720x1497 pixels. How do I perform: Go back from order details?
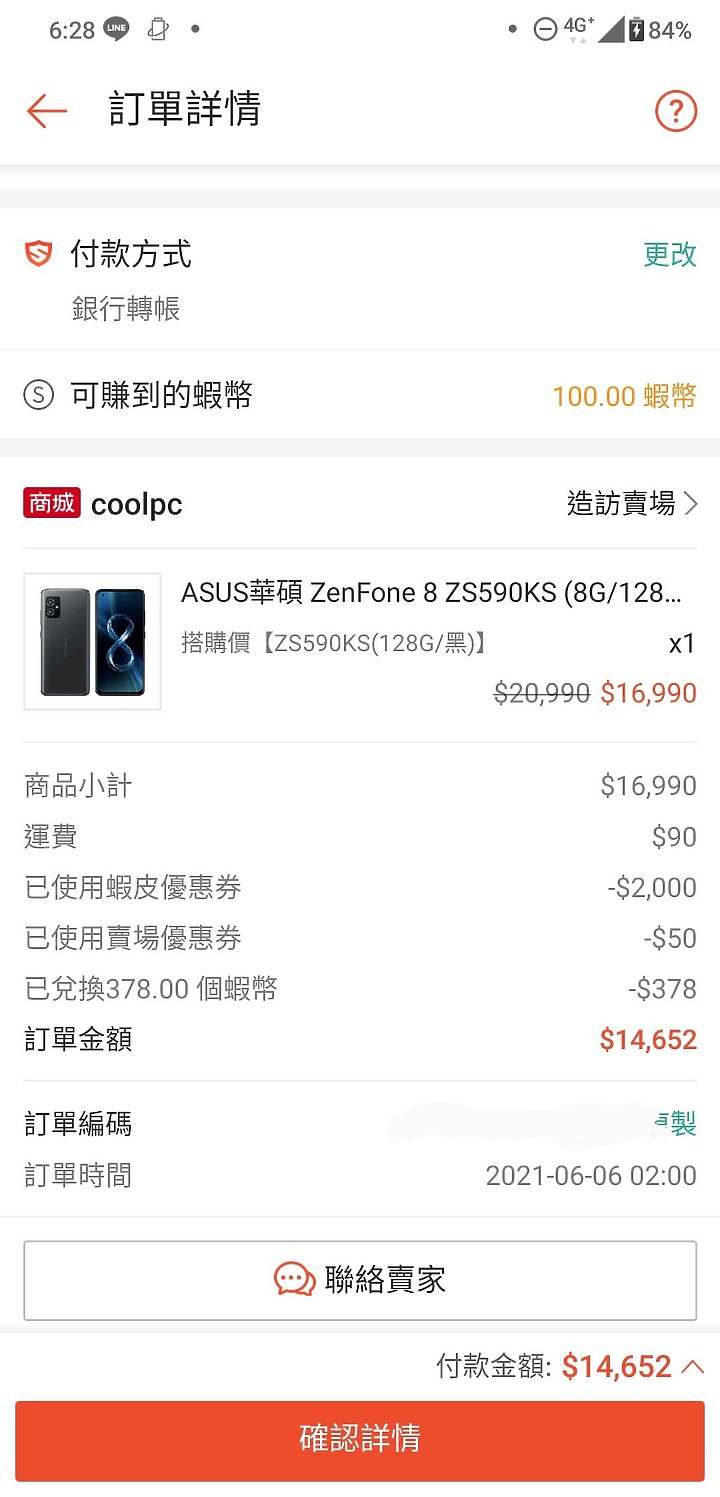point(46,110)
